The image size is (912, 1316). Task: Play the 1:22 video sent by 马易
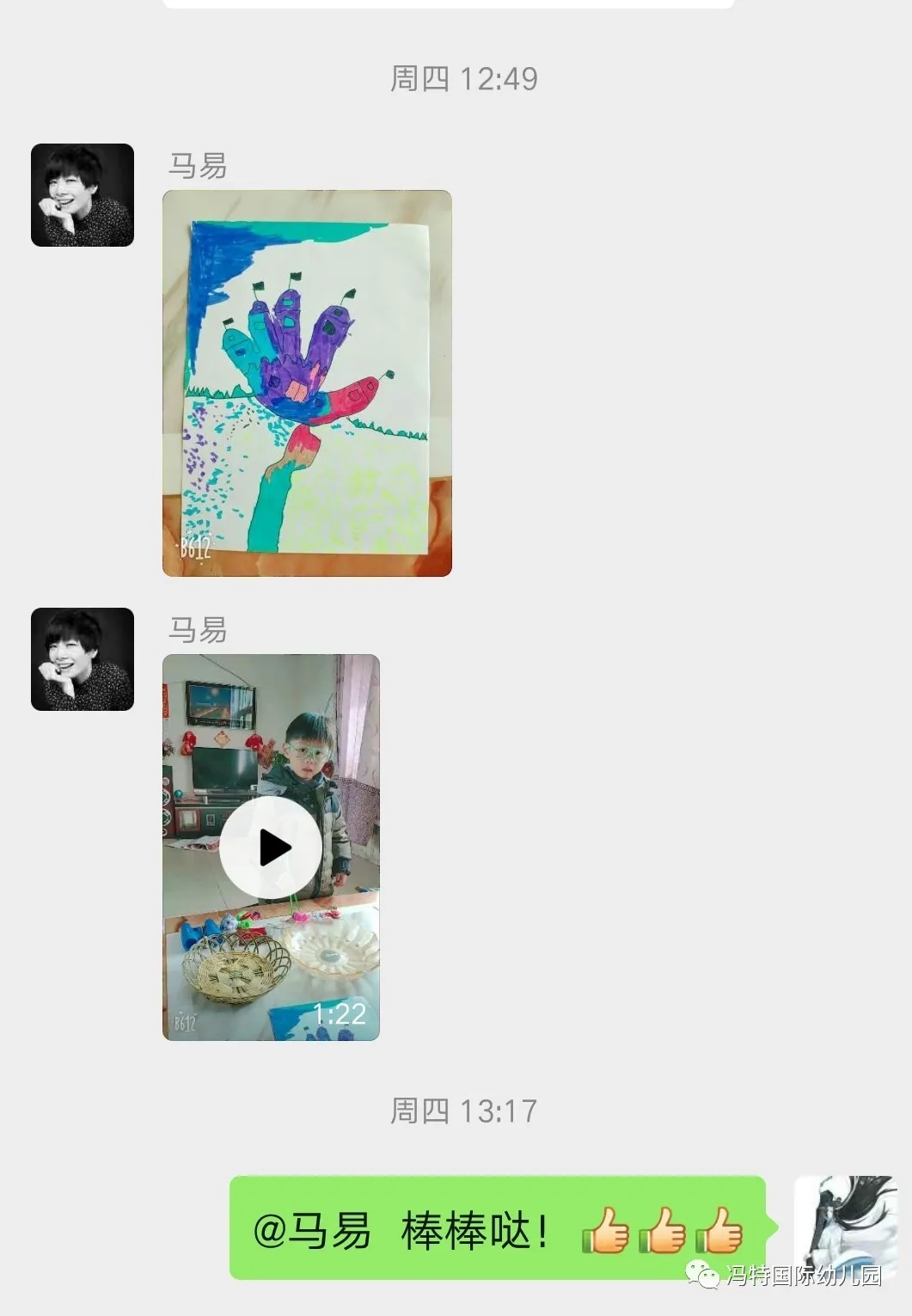point(271,848)
